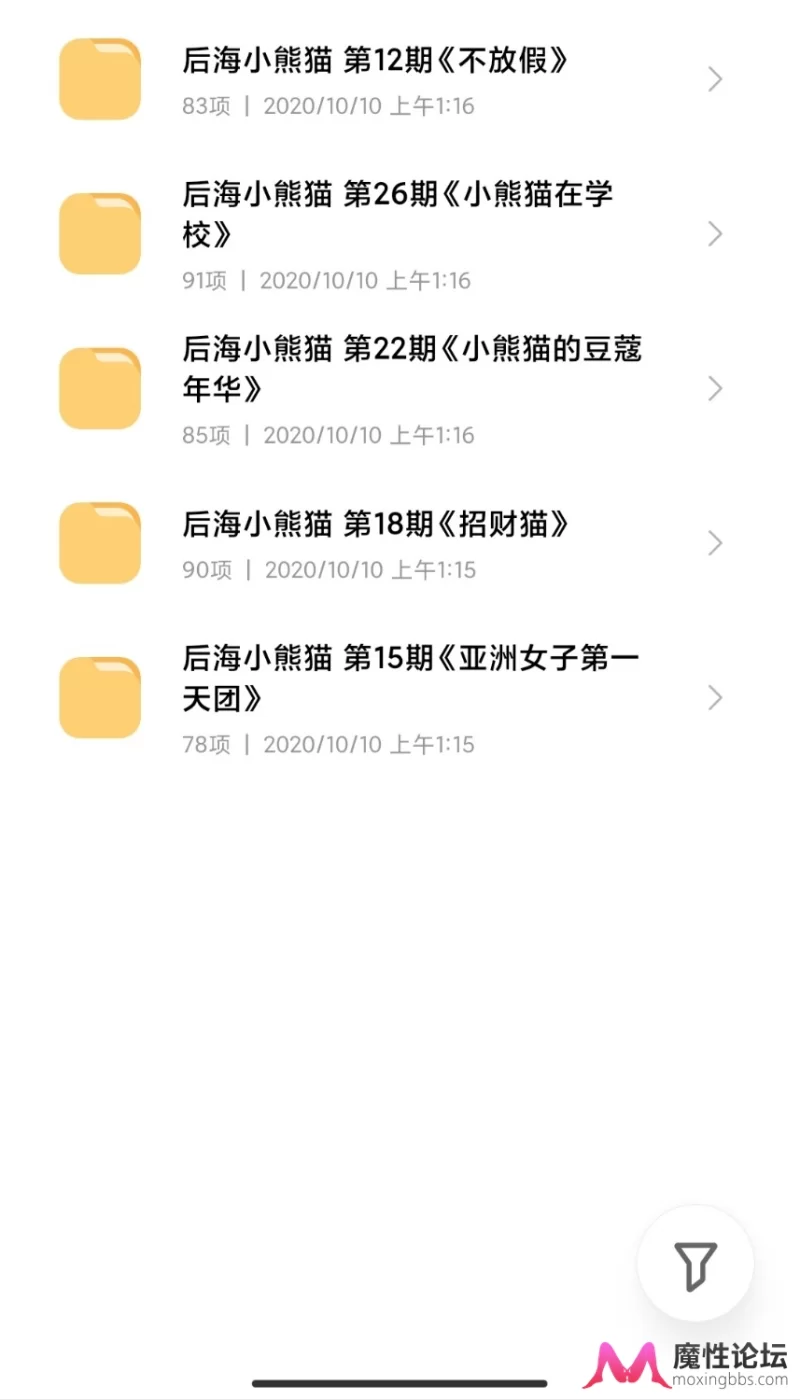Tap the folder icon beside 第26期《小熊猫在学校》
The width and height of the screenshot is (800, 1400).
coord(99,233)
